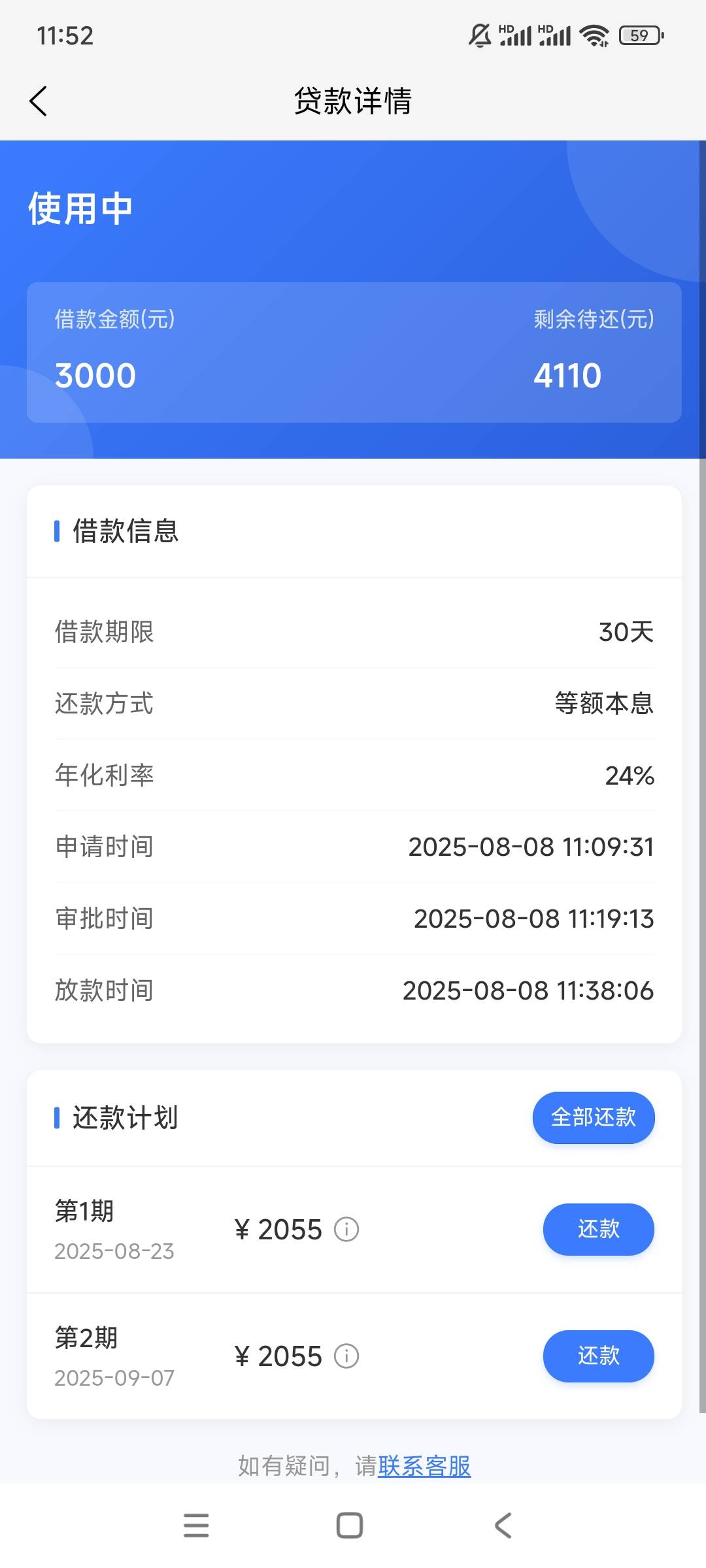Open info icon next to 第1期 amount
Viewport: 706px width, 1568px height.
(x=346, y=1230)
